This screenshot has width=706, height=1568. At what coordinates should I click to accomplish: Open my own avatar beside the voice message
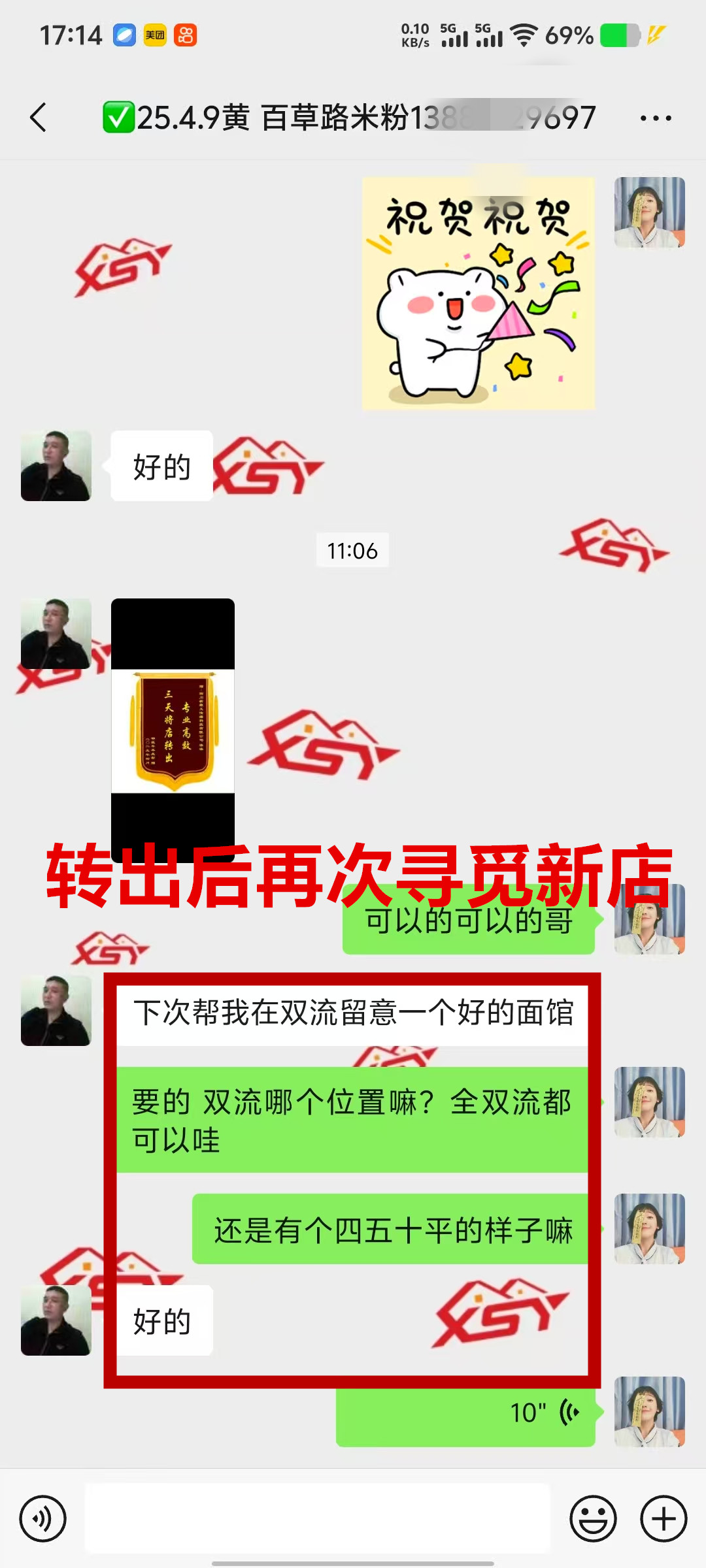pos(649,1411)
